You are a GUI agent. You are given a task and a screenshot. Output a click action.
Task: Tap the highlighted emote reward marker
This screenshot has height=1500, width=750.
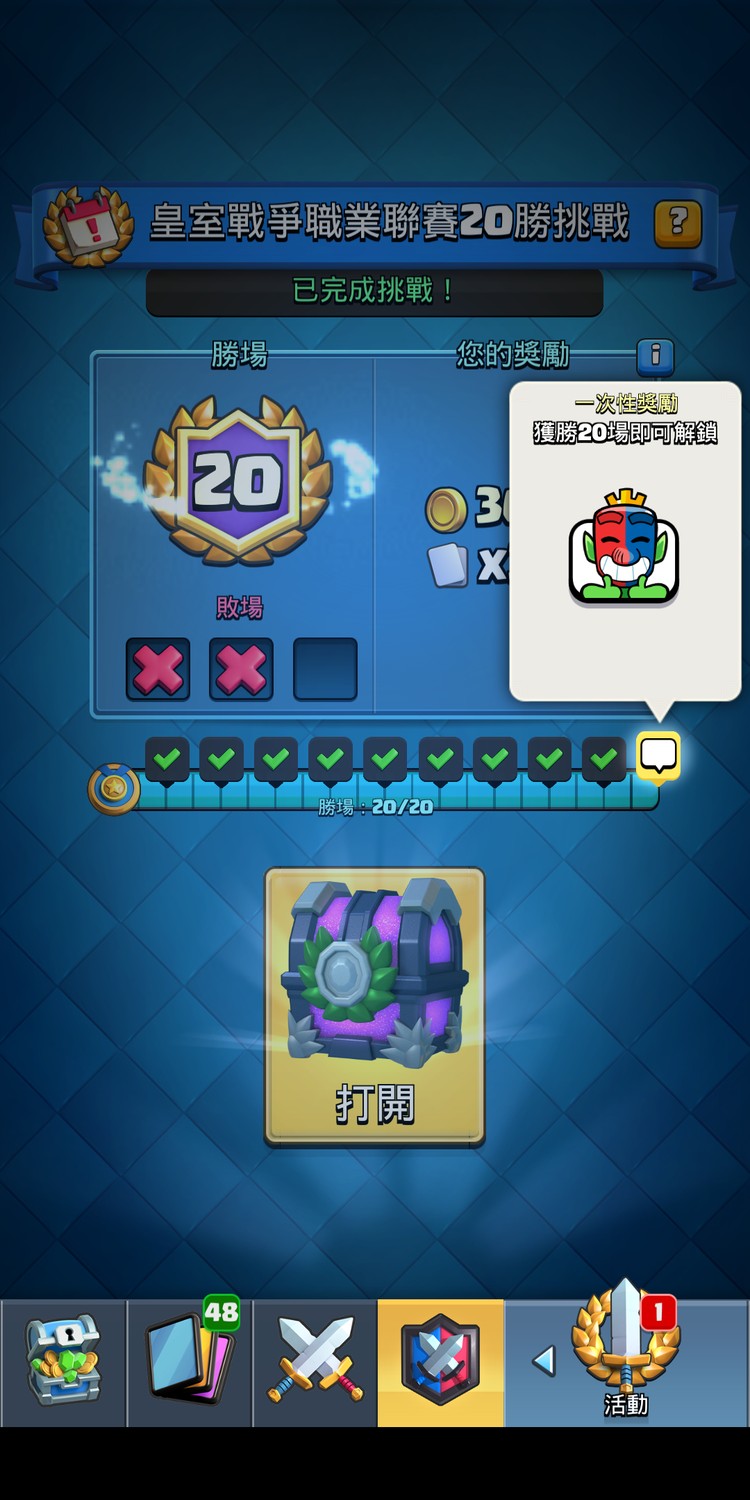point(658,756)
